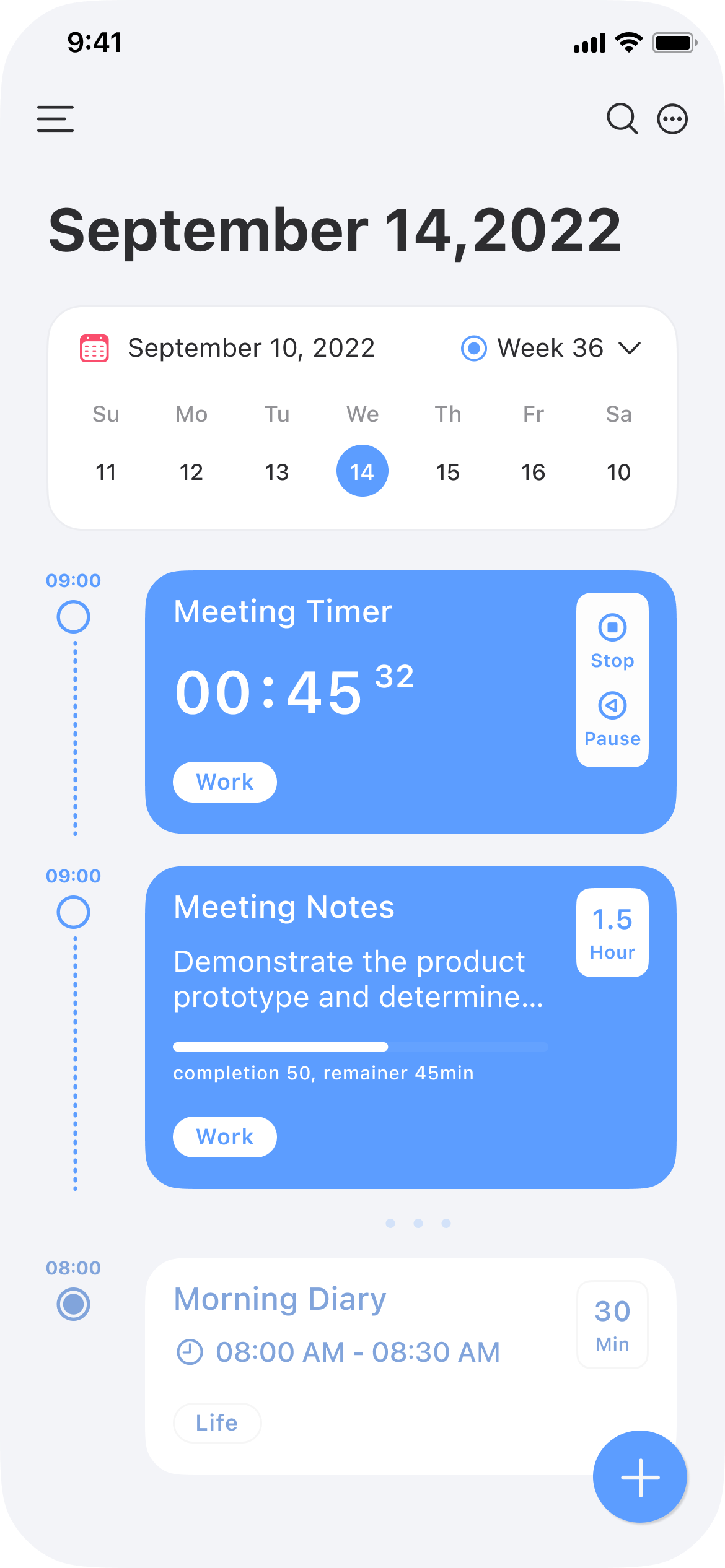Open the Meeting Notes card
The height and width of the screenshot is (1568, 725).
pyautogui.click(x=410, y=1027)
